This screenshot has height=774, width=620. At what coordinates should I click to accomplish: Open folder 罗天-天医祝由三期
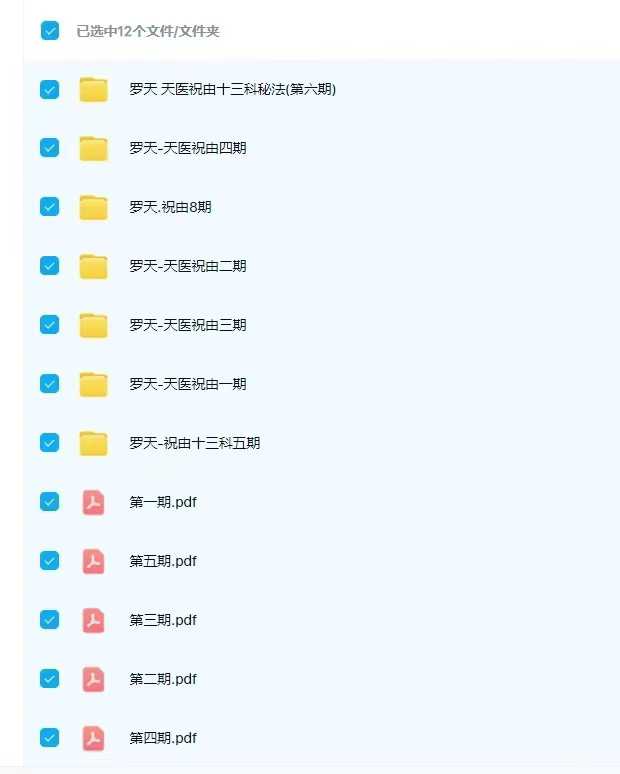[x=187, y=325]
